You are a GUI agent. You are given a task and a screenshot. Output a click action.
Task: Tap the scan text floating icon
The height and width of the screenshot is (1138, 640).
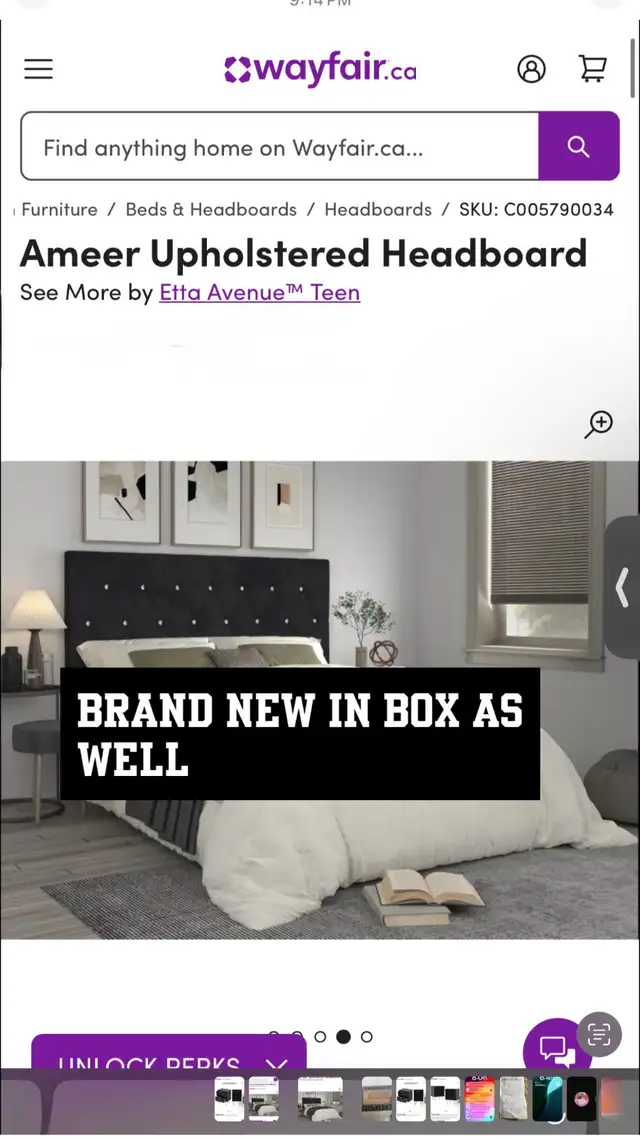click(x=599, y=1033)
